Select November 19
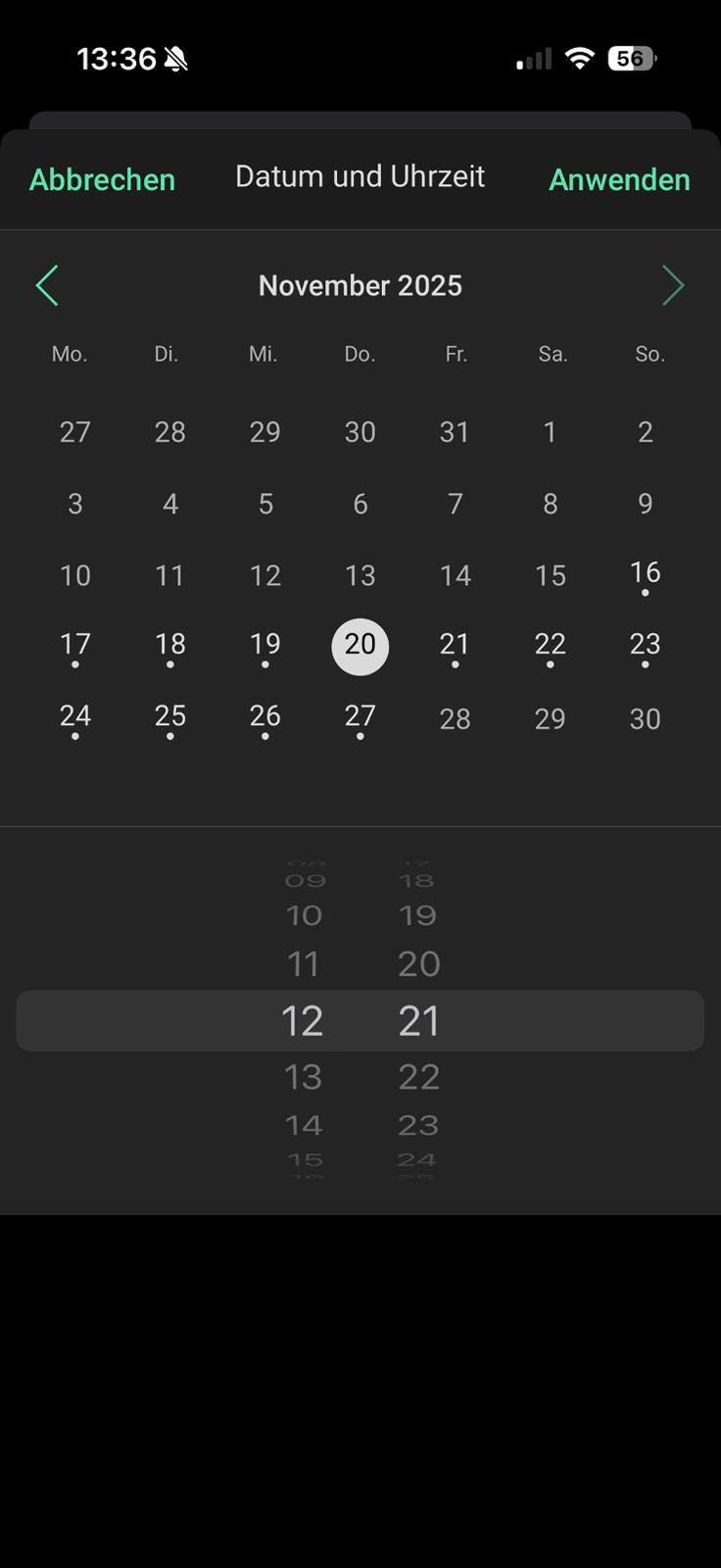Screen dimensions: 721x1568 pos(265,646)
